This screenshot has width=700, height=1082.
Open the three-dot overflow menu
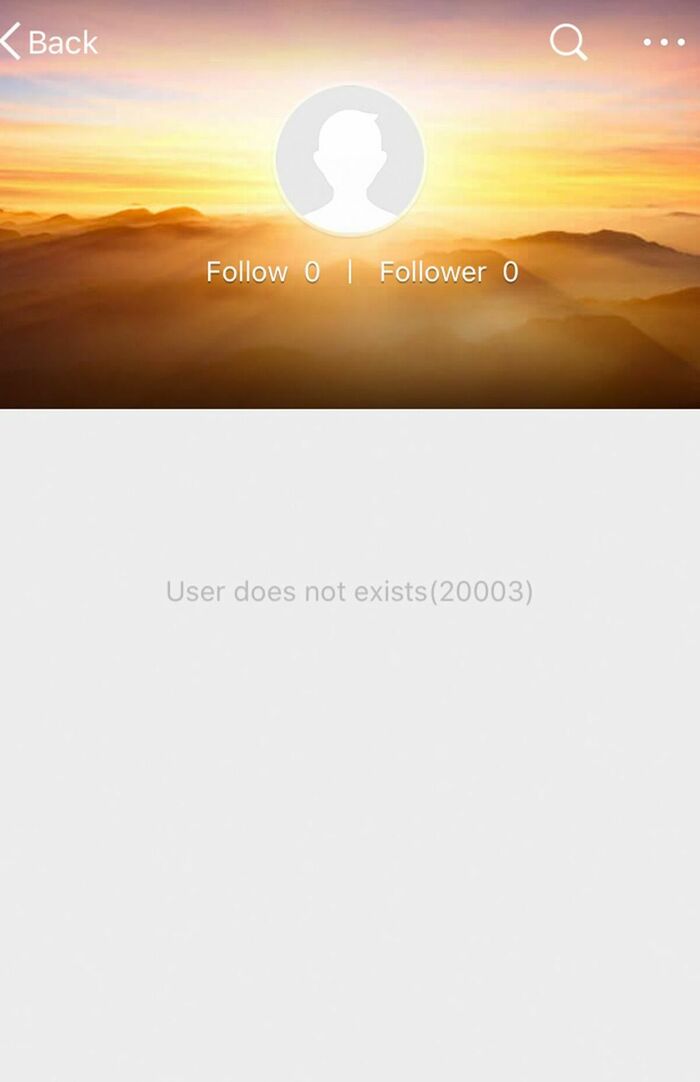click(x=663, y=42)
